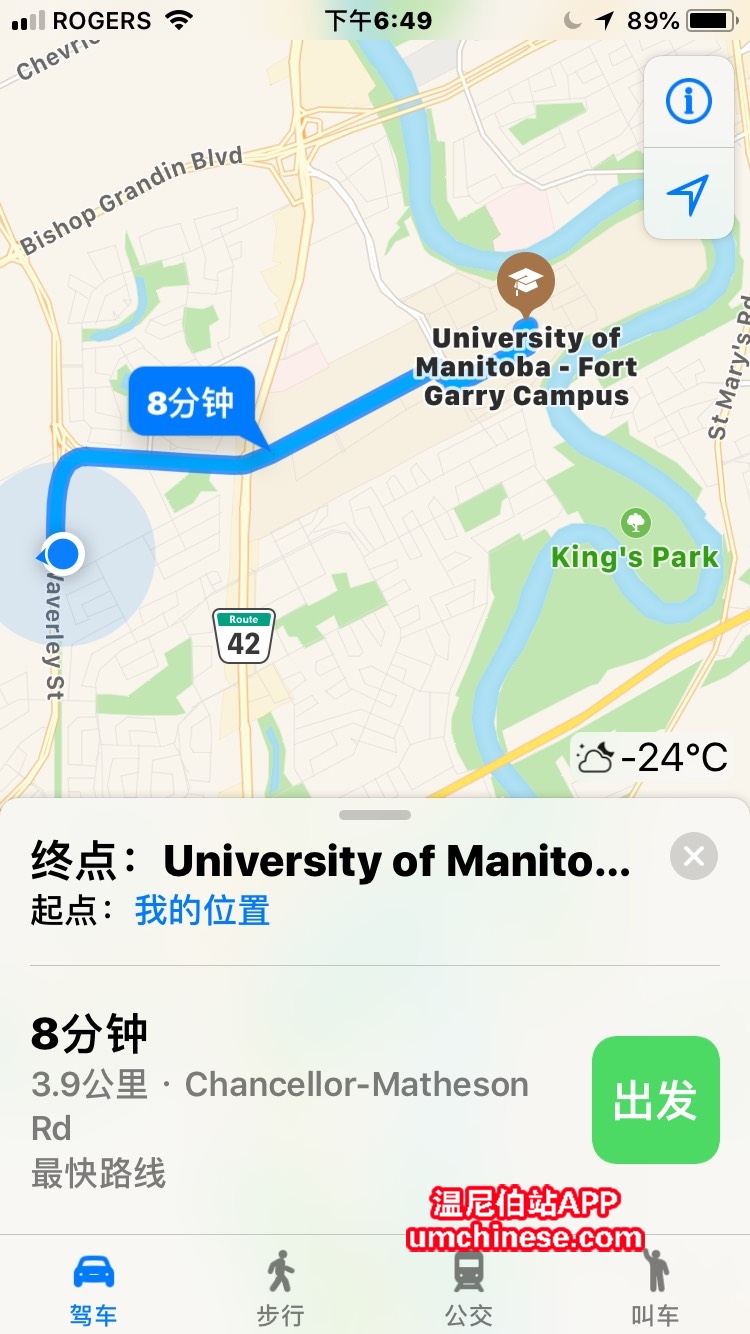Tap the green 出发 start button

(x=655, y=1100)
